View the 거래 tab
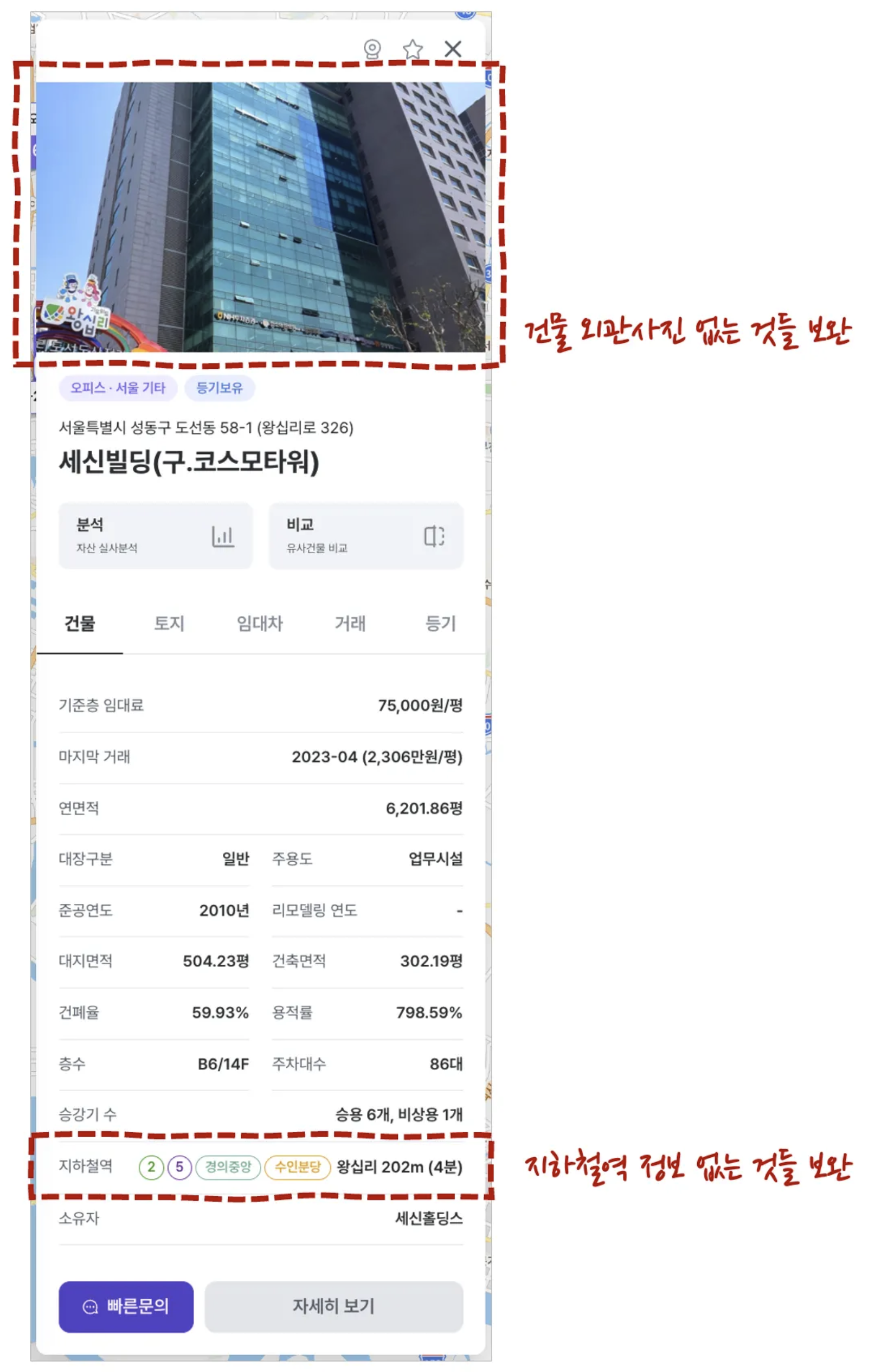 tap(350, 623)
